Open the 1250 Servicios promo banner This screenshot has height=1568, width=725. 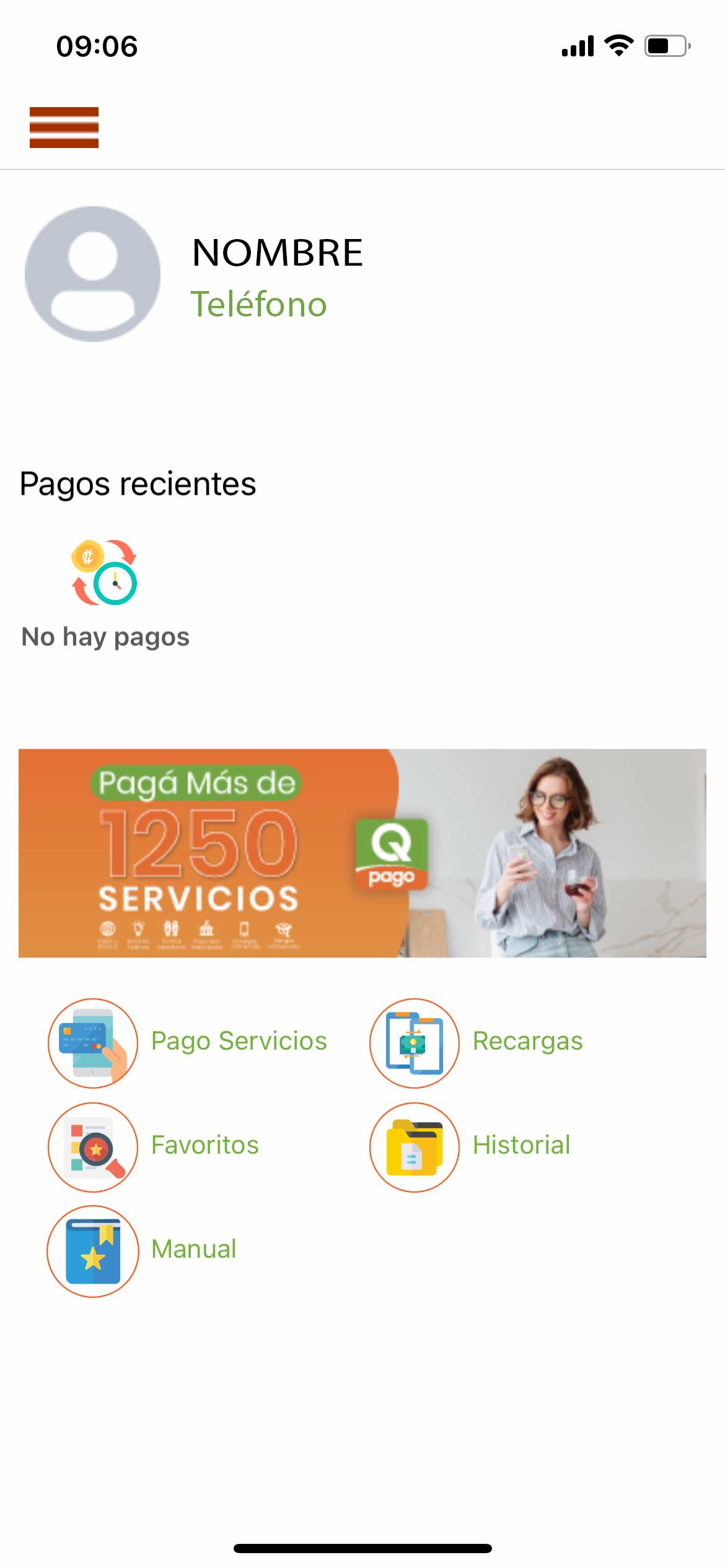(362, 853)
